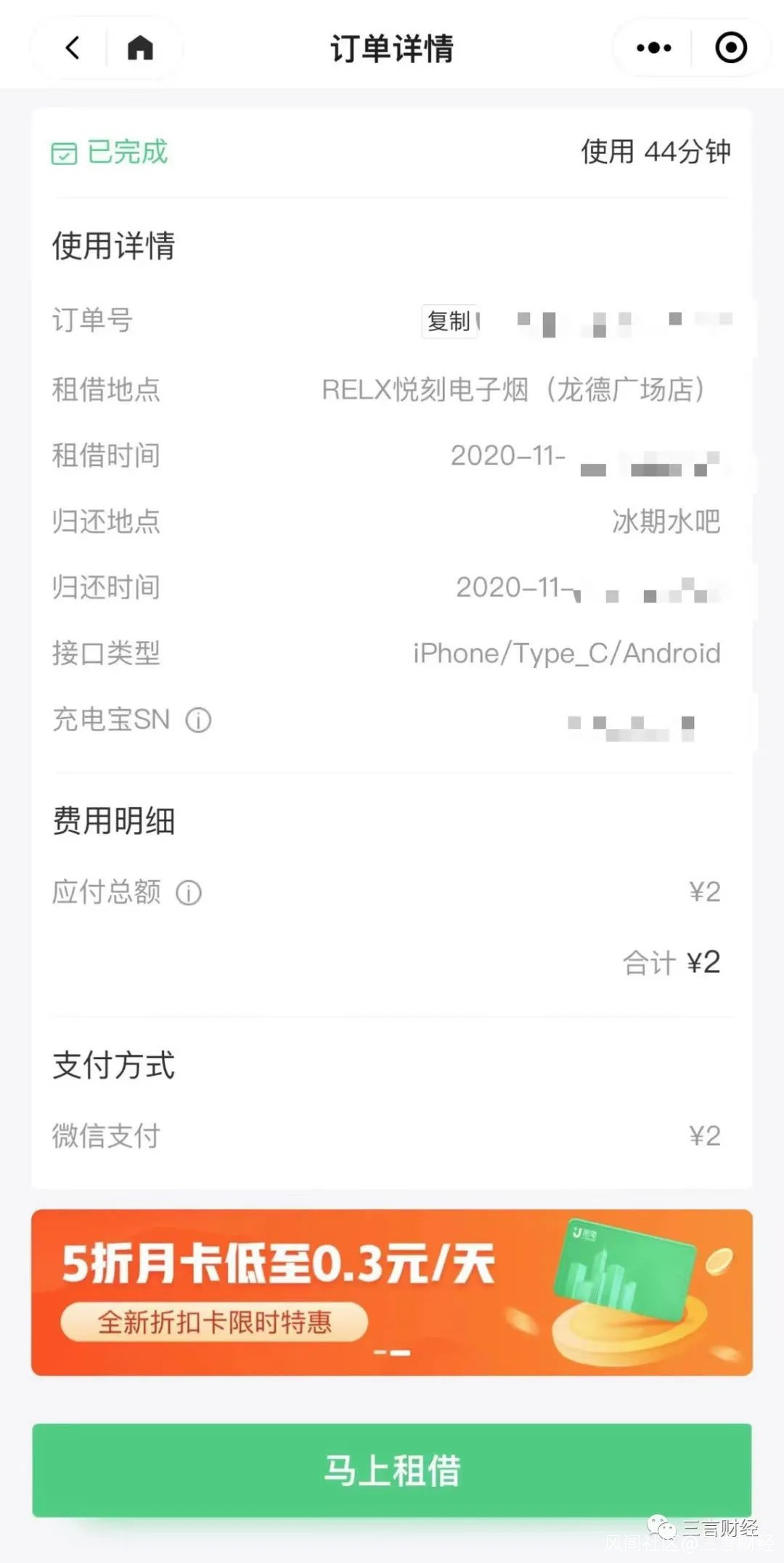Screen dimensions: 784x1563
Task: Show info about 应付总额
Action: [x=189, y=892]
